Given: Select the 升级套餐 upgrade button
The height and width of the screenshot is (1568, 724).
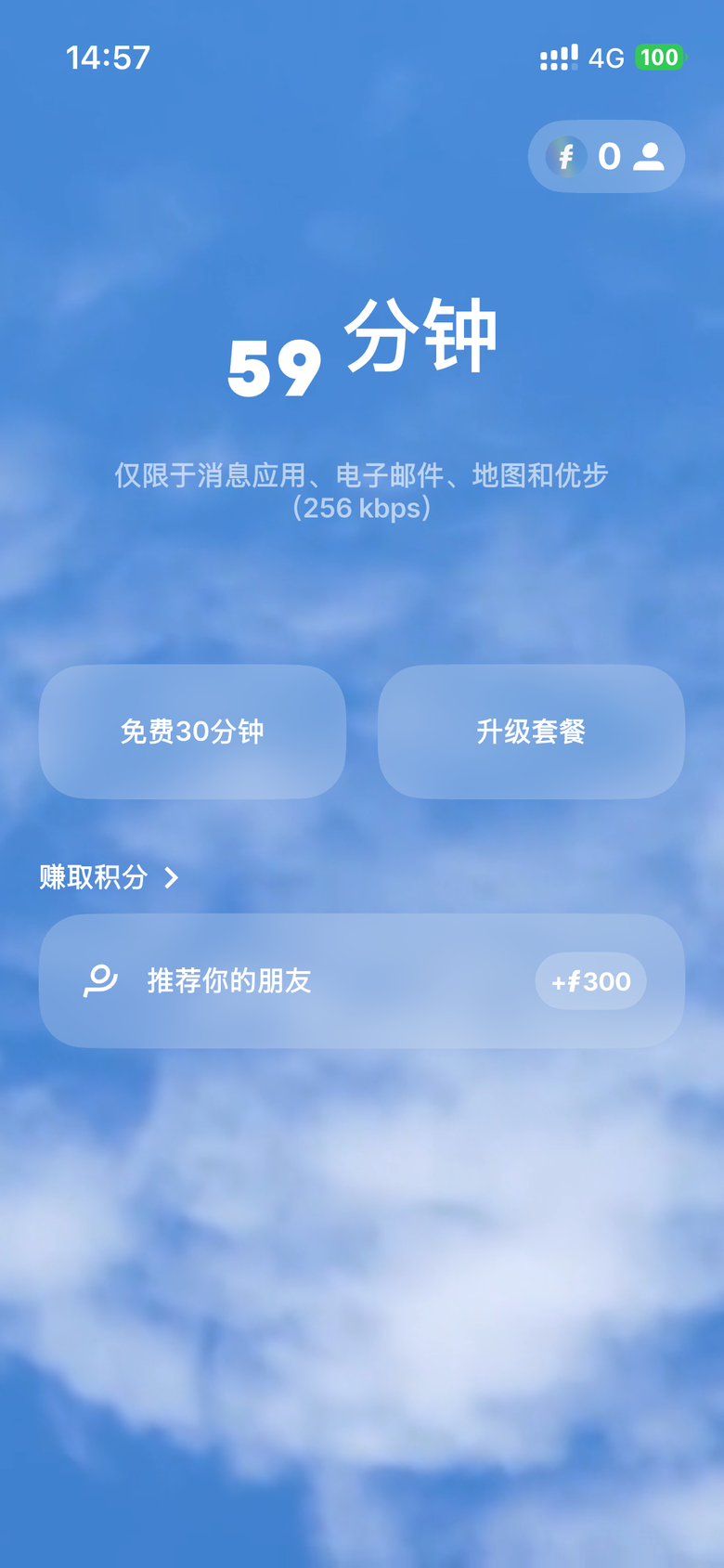Looking at the screenshot, I should 531,732.
